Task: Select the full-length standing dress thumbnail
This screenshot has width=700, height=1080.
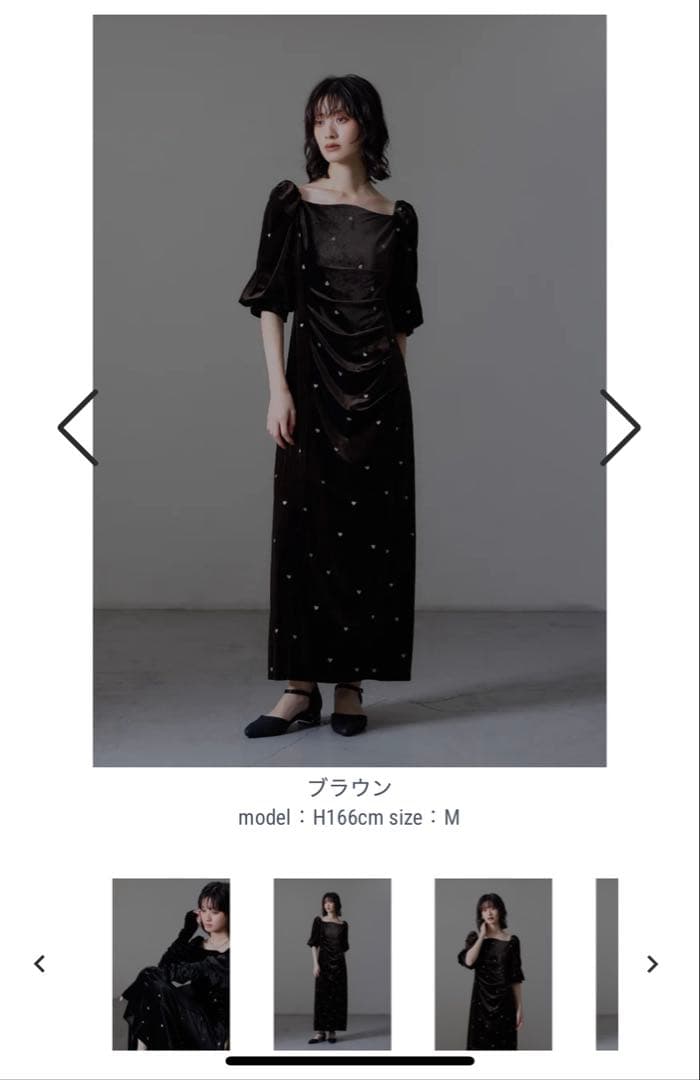Action: coord(332,964)
